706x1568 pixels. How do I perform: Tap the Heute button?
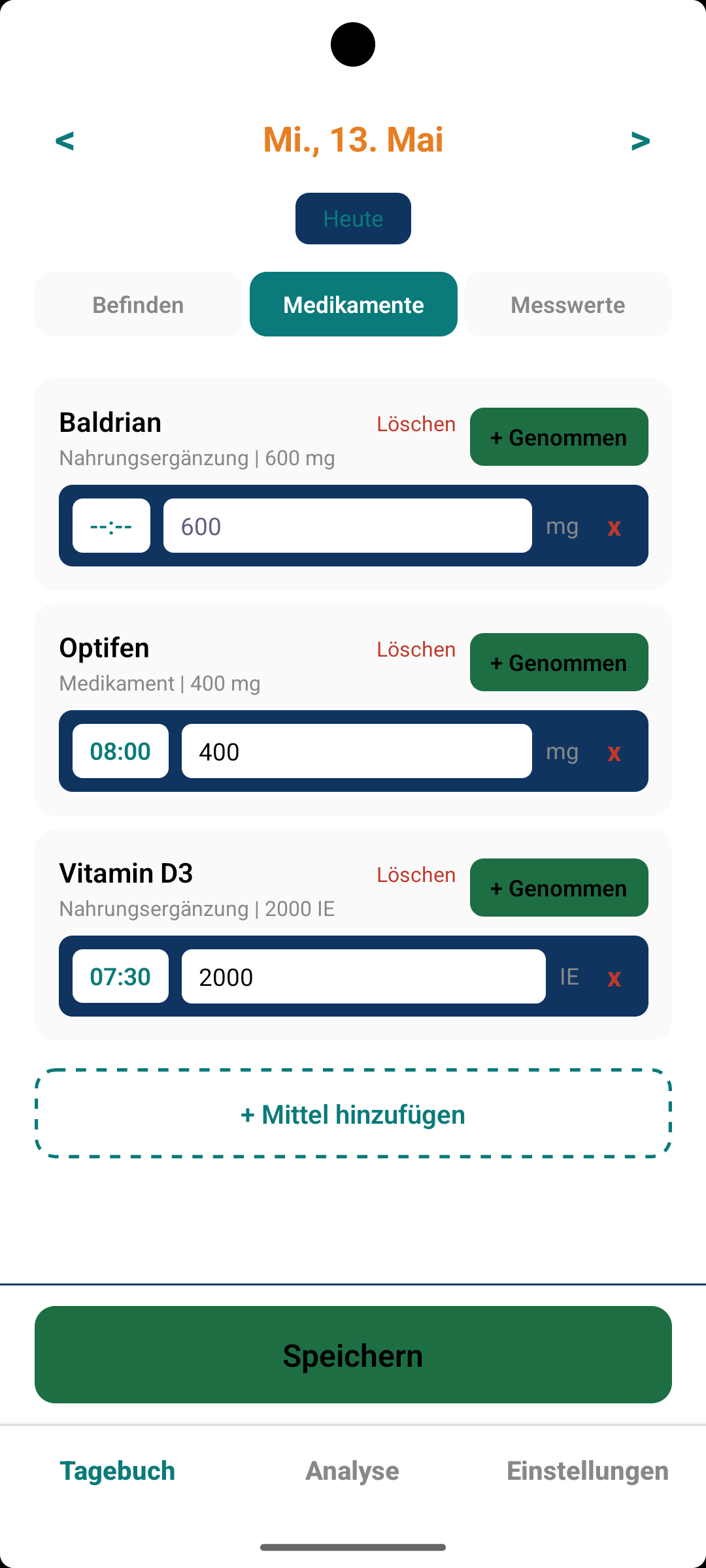[353, 218]
